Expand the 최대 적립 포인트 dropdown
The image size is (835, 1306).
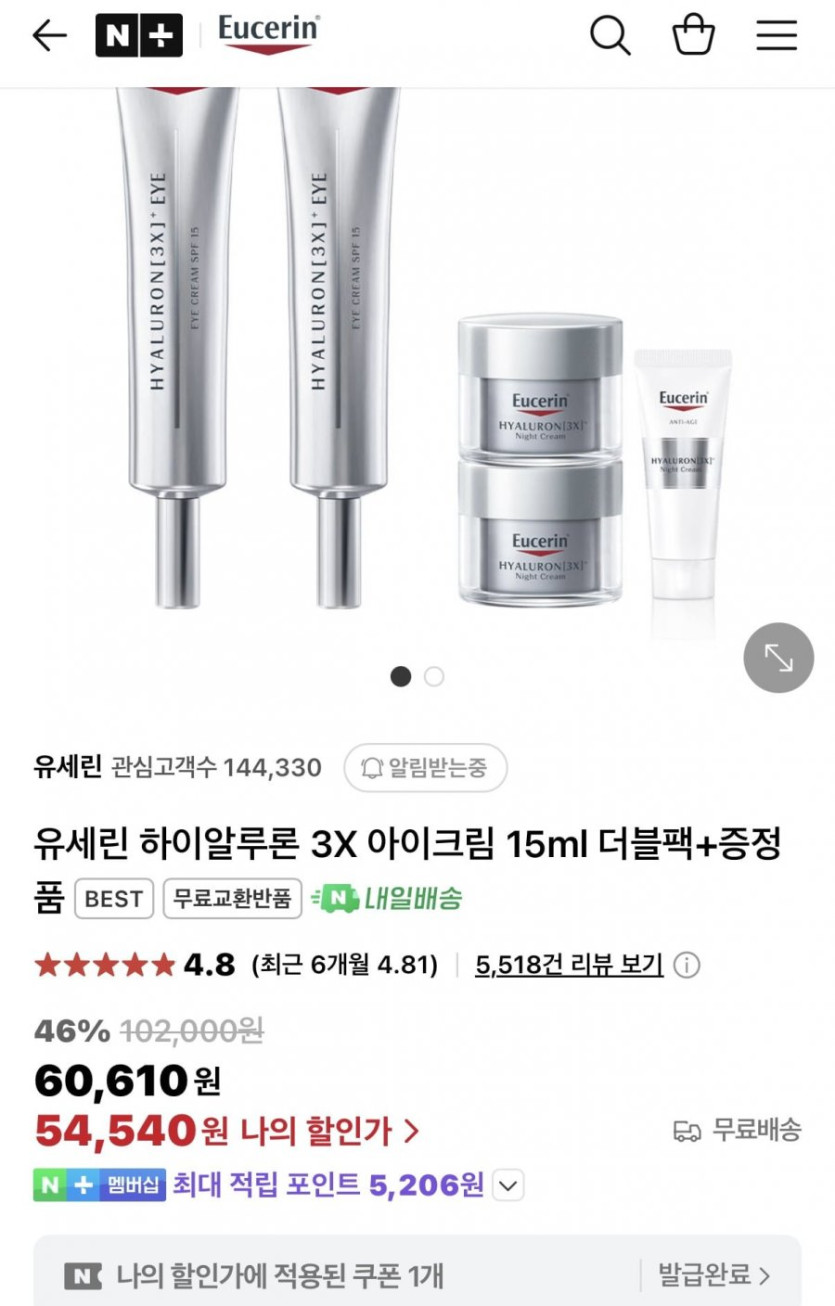[x=509, y=1186]
